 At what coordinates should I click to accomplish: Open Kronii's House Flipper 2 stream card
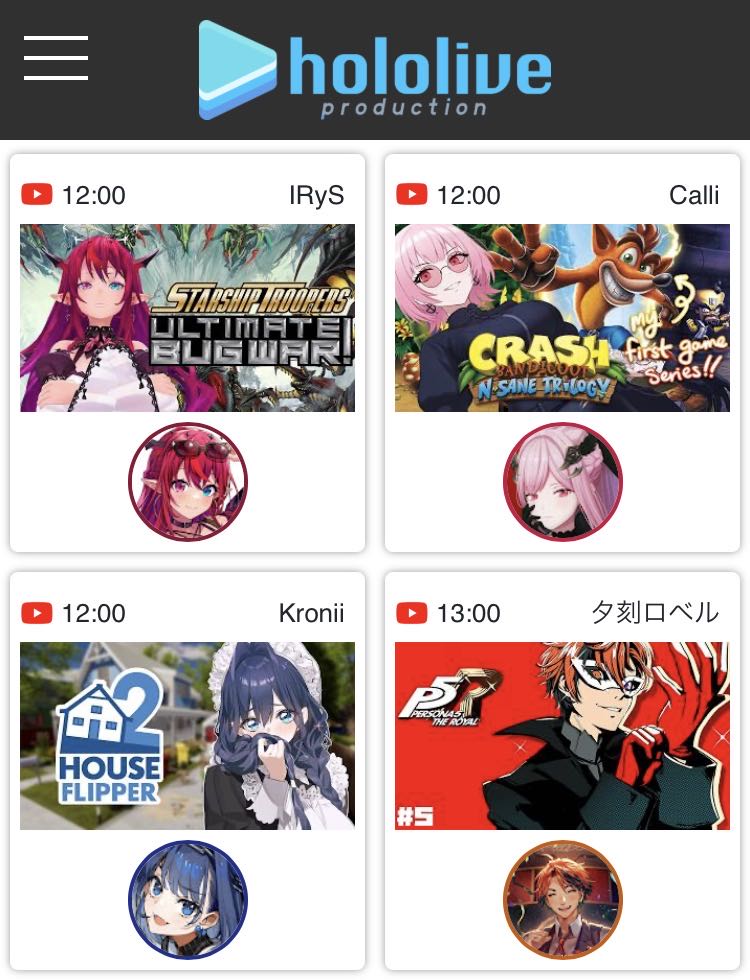(187, 736)
